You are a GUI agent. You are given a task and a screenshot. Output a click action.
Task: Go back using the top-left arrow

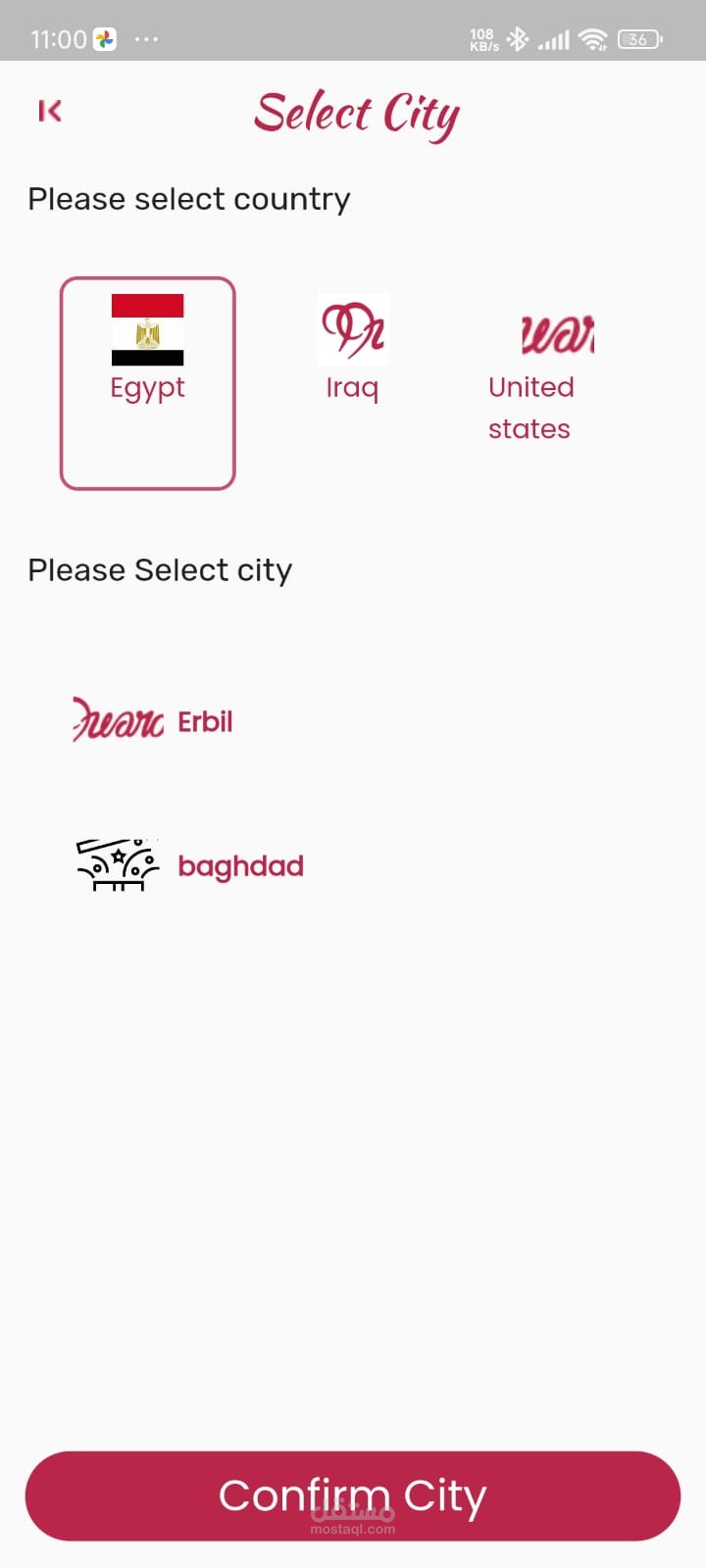(50, 111)
